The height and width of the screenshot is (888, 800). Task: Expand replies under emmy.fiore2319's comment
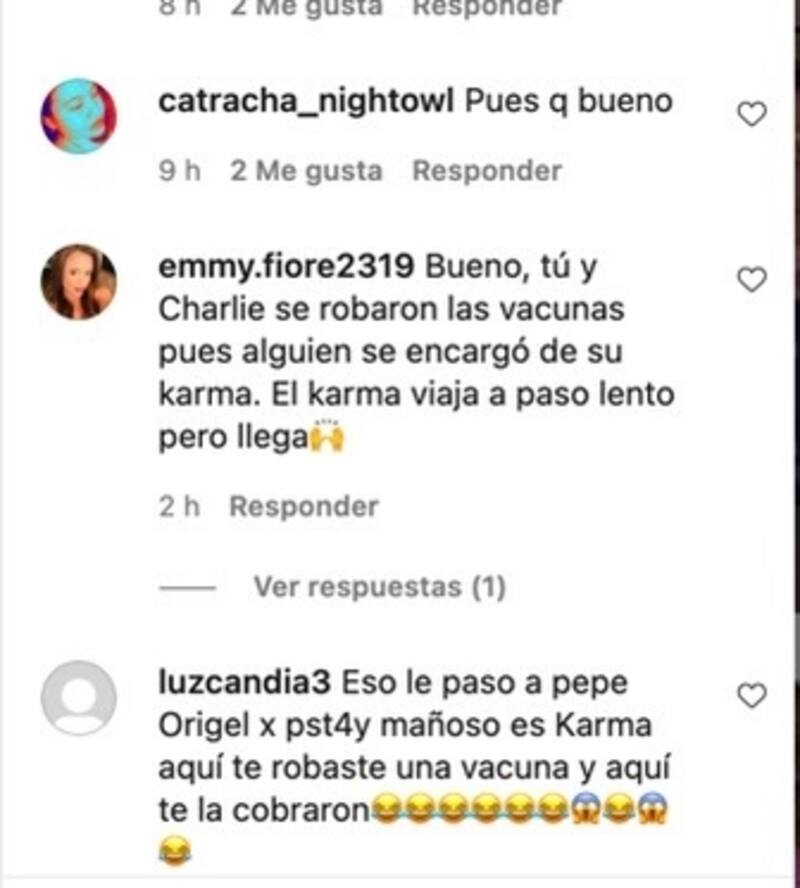379,587
